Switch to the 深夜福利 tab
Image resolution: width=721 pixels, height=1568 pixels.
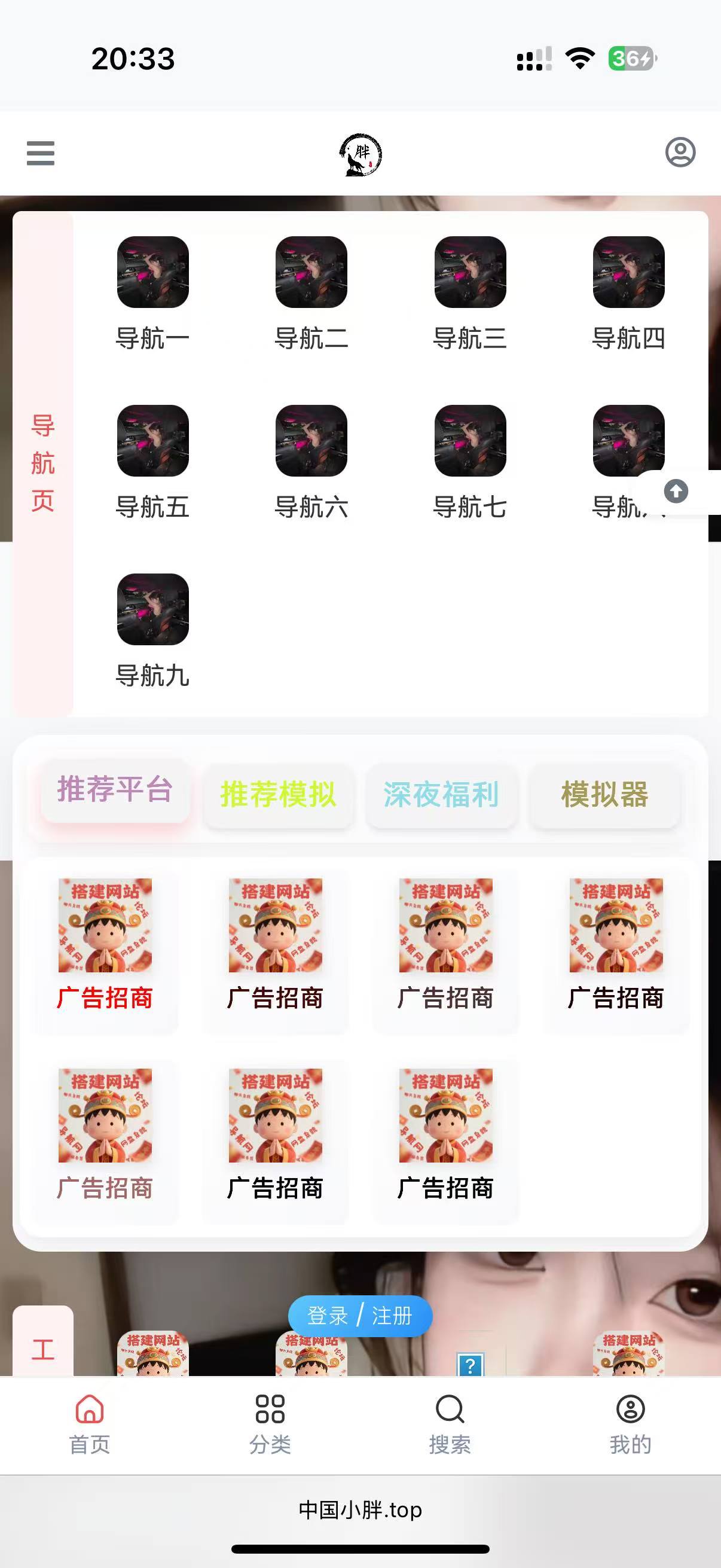441,795
